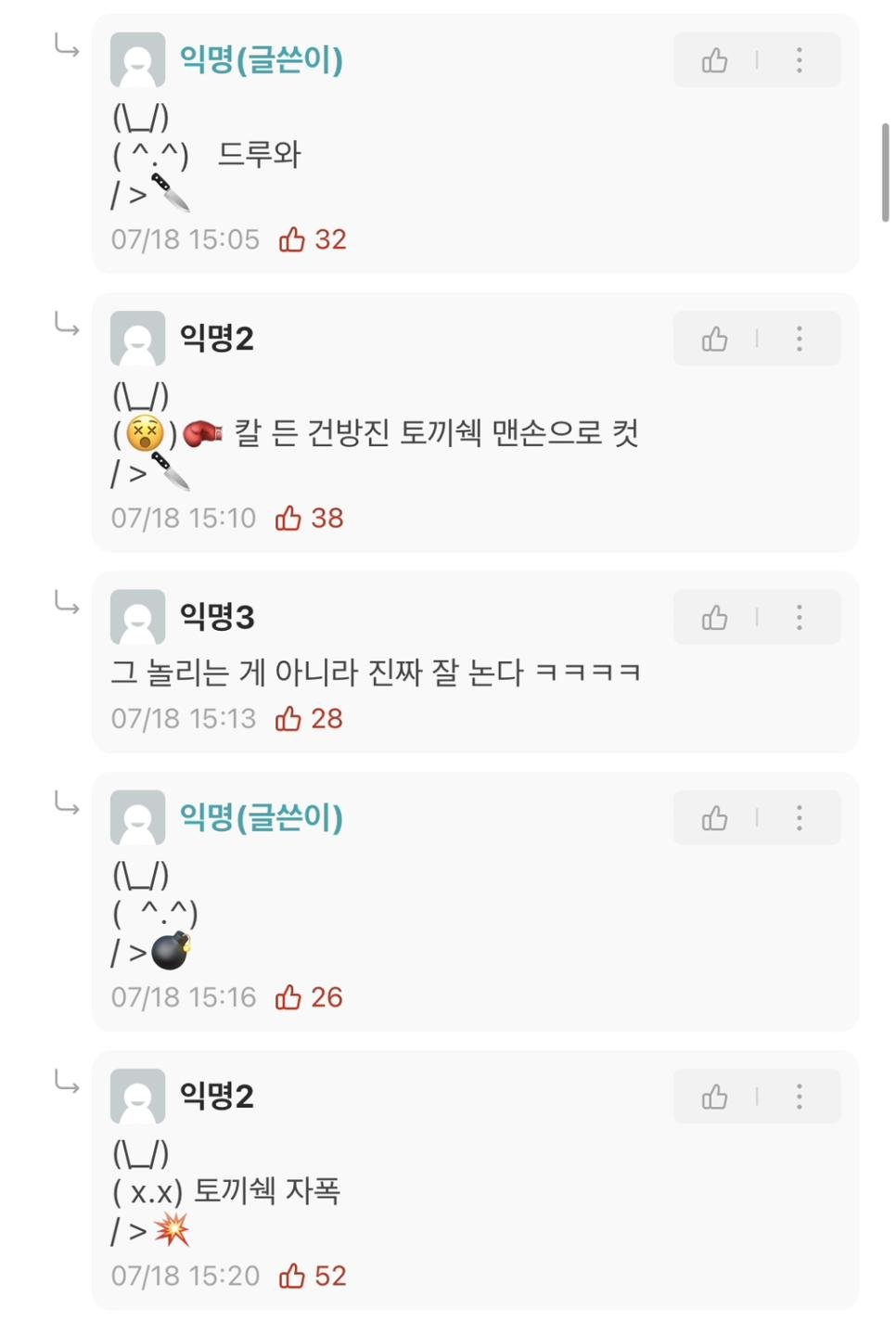This screenshot has height=1322, width=896.
Task: Like the bomb rabbit comment by 익명(글쓴이)
Action: [714, 818]
